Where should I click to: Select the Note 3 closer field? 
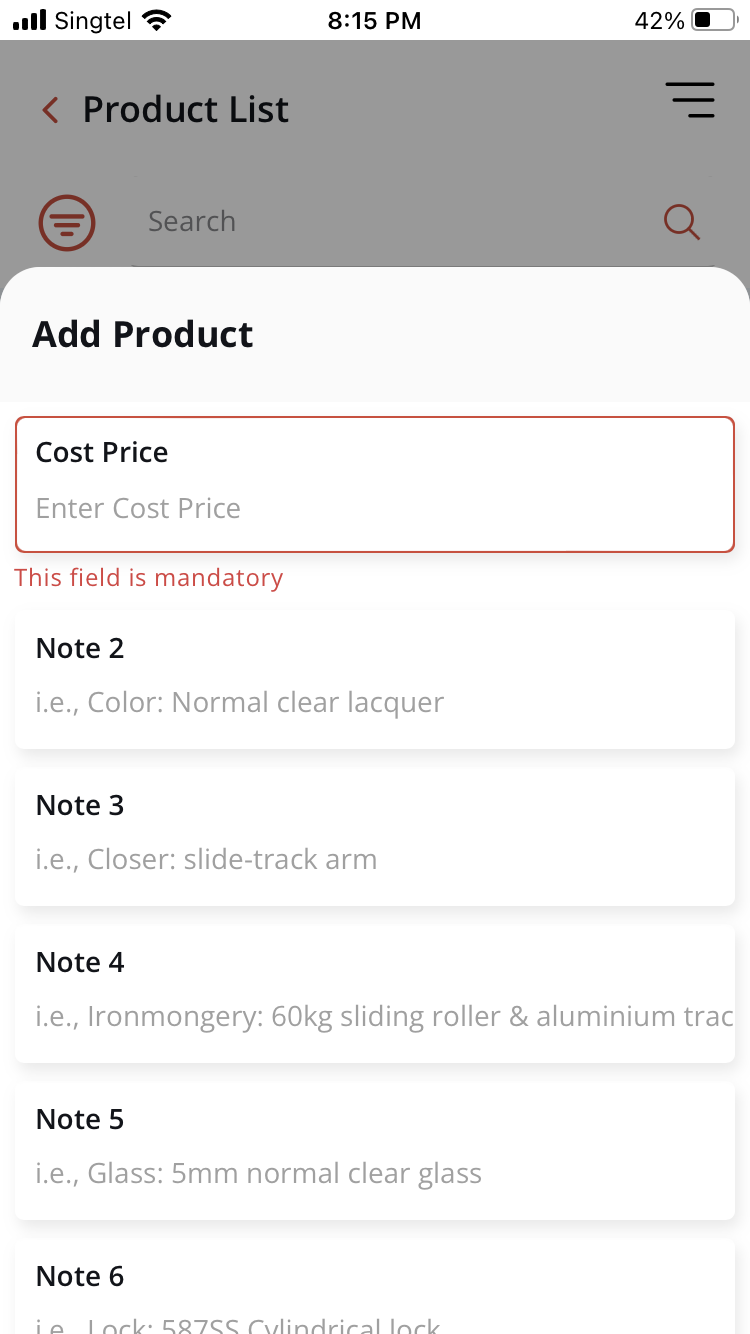pyautogui.click(x=375, y=836)
